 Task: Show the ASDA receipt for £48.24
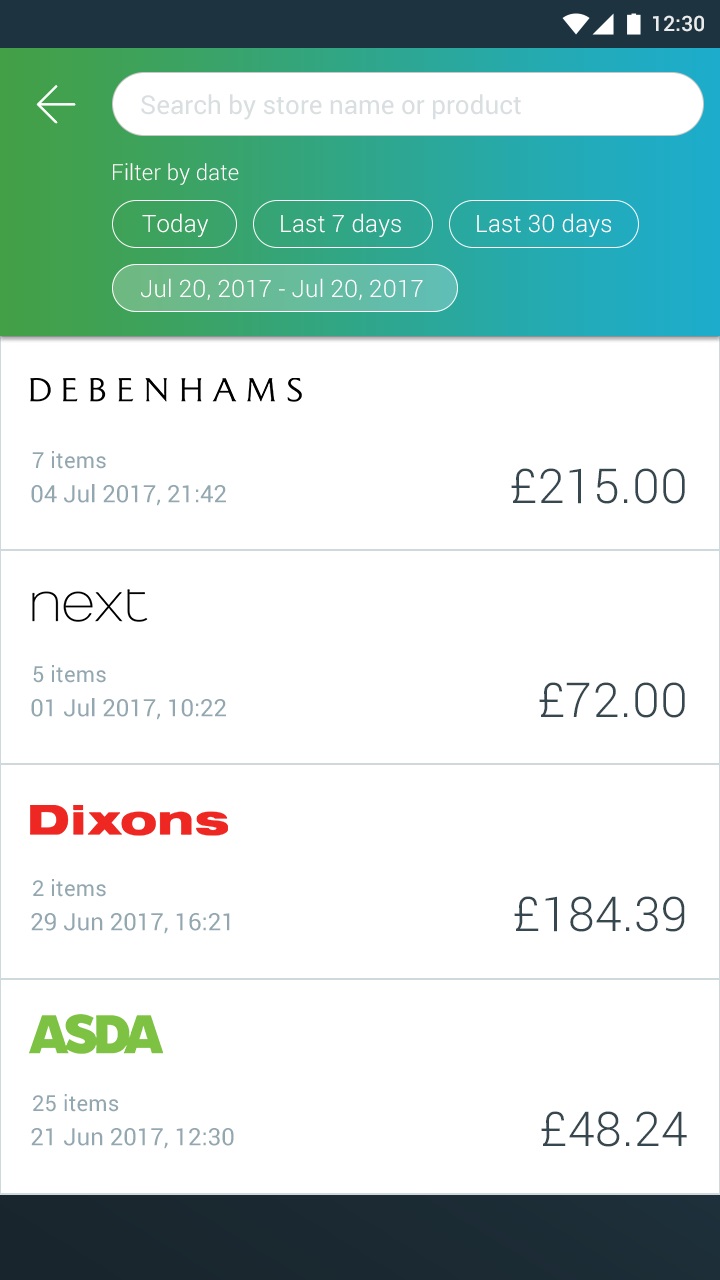(360, 1087)
